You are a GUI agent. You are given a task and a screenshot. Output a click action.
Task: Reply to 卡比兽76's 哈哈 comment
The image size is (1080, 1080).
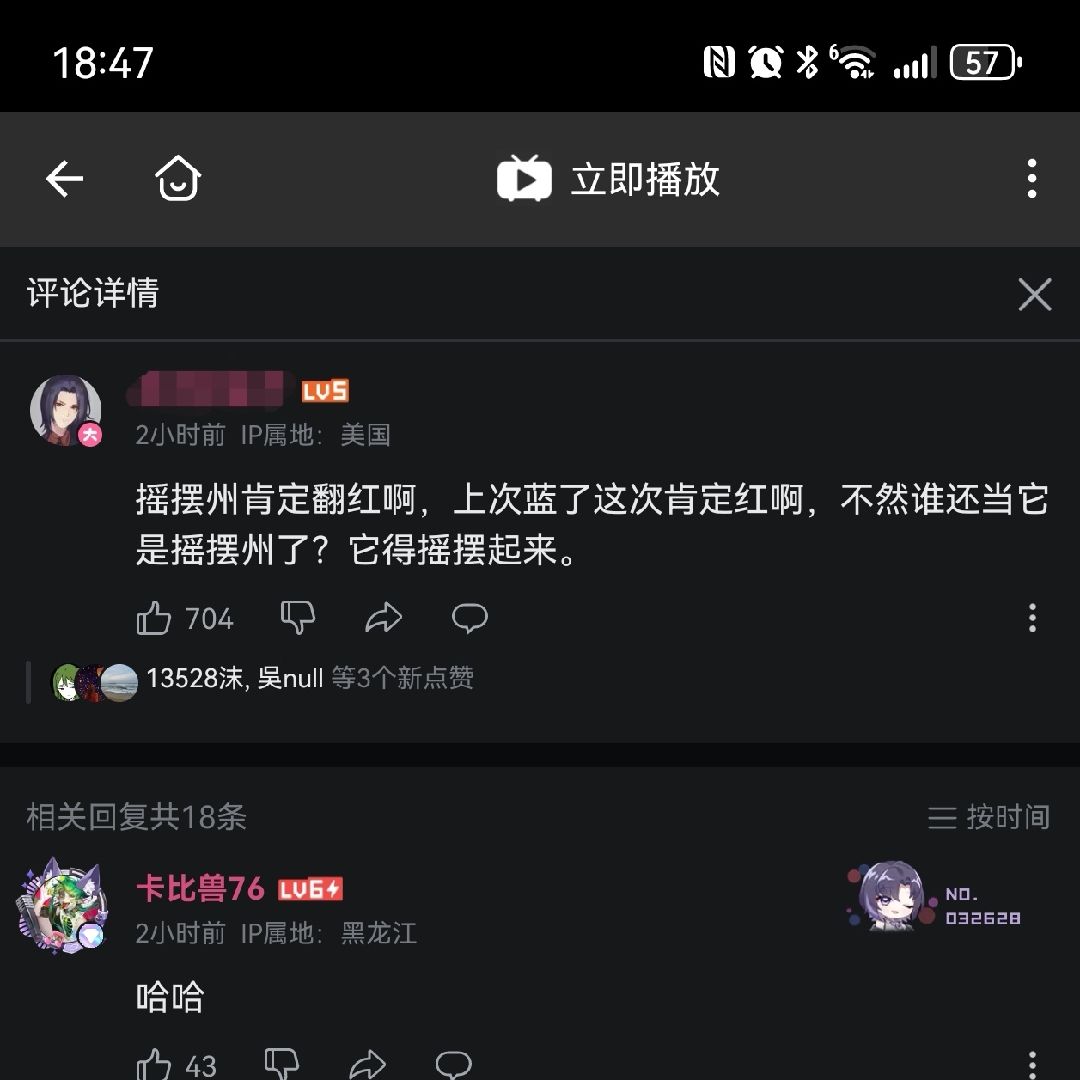(x=453, y=1063)
